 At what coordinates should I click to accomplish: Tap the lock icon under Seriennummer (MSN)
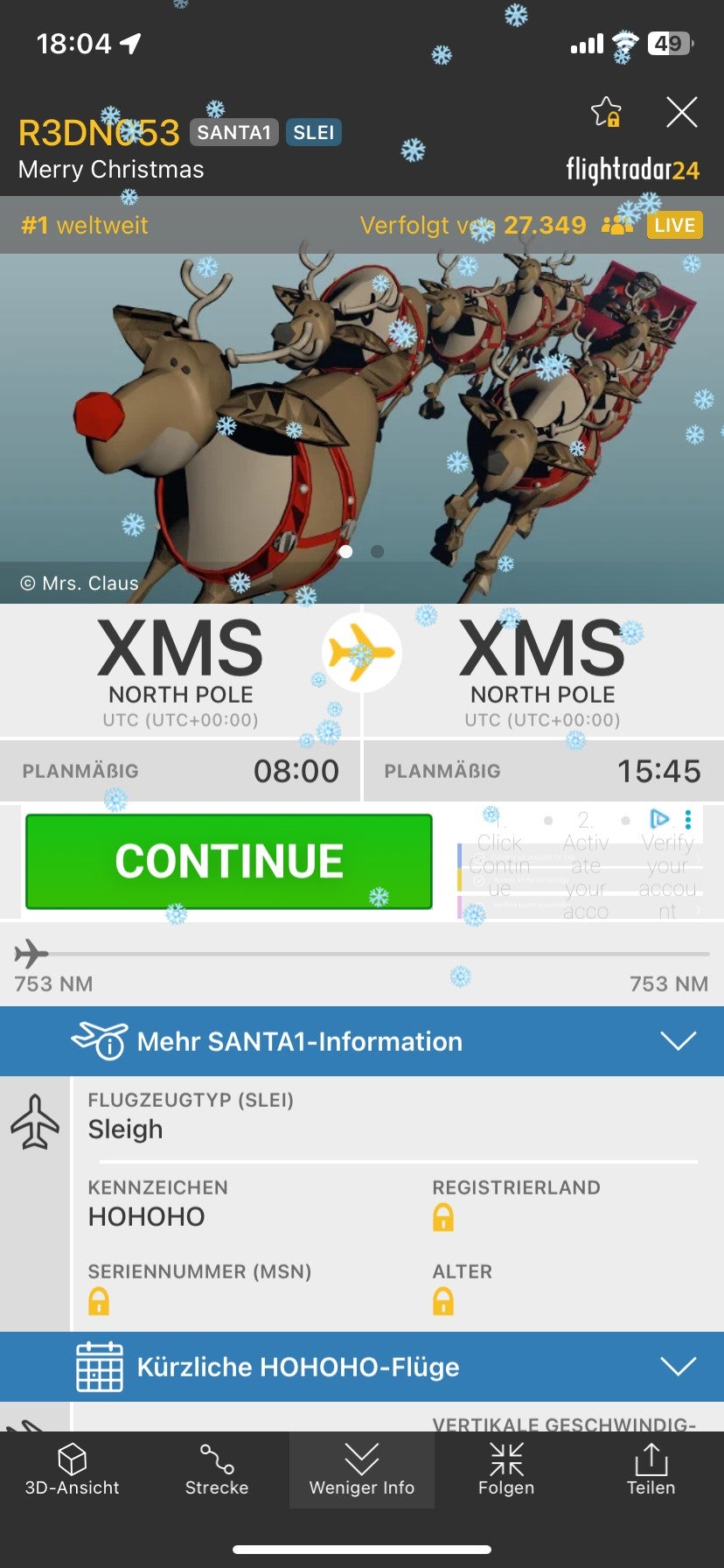99,1301
